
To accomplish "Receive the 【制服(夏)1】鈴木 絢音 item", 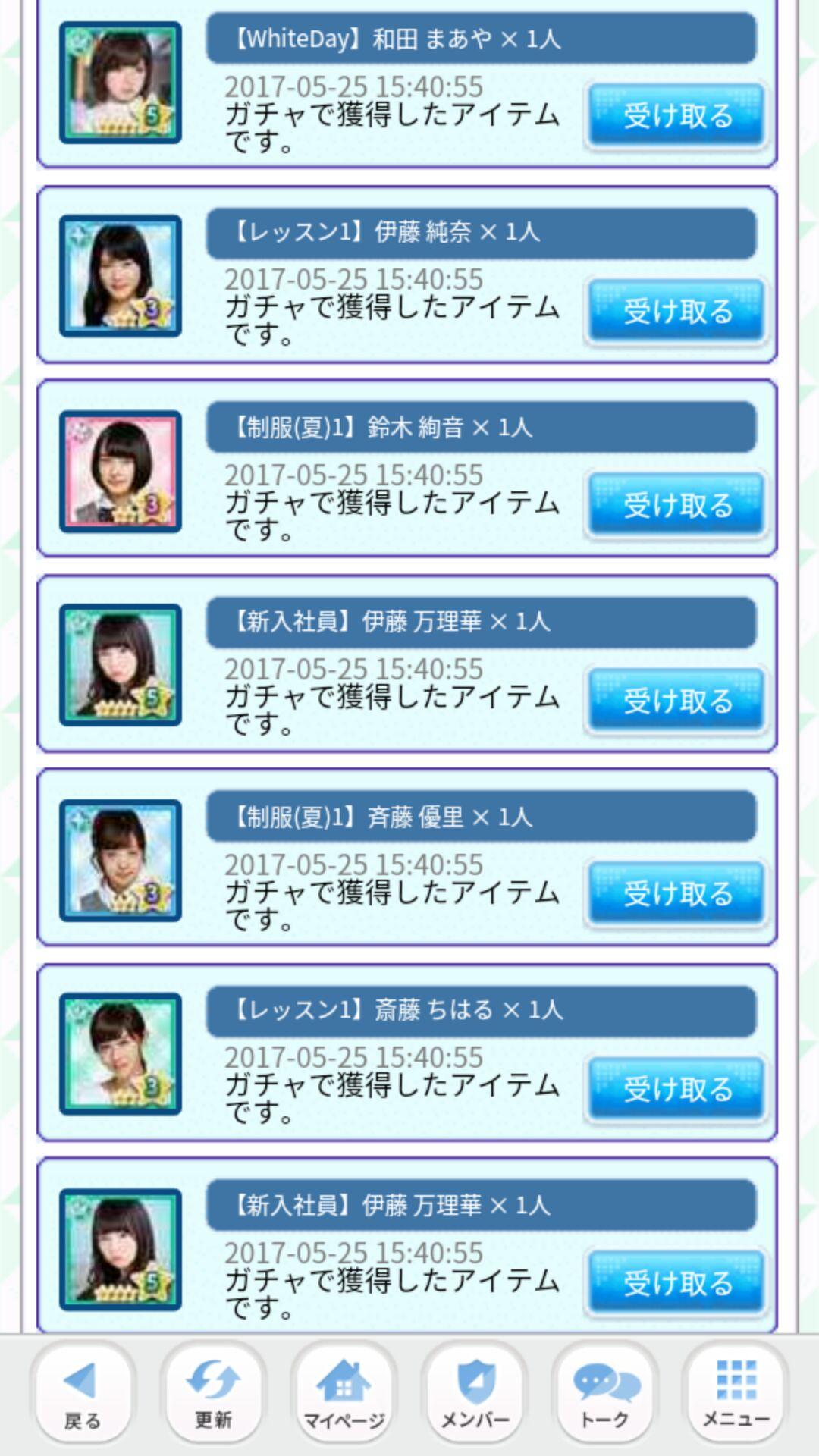I will pos(676,505).
